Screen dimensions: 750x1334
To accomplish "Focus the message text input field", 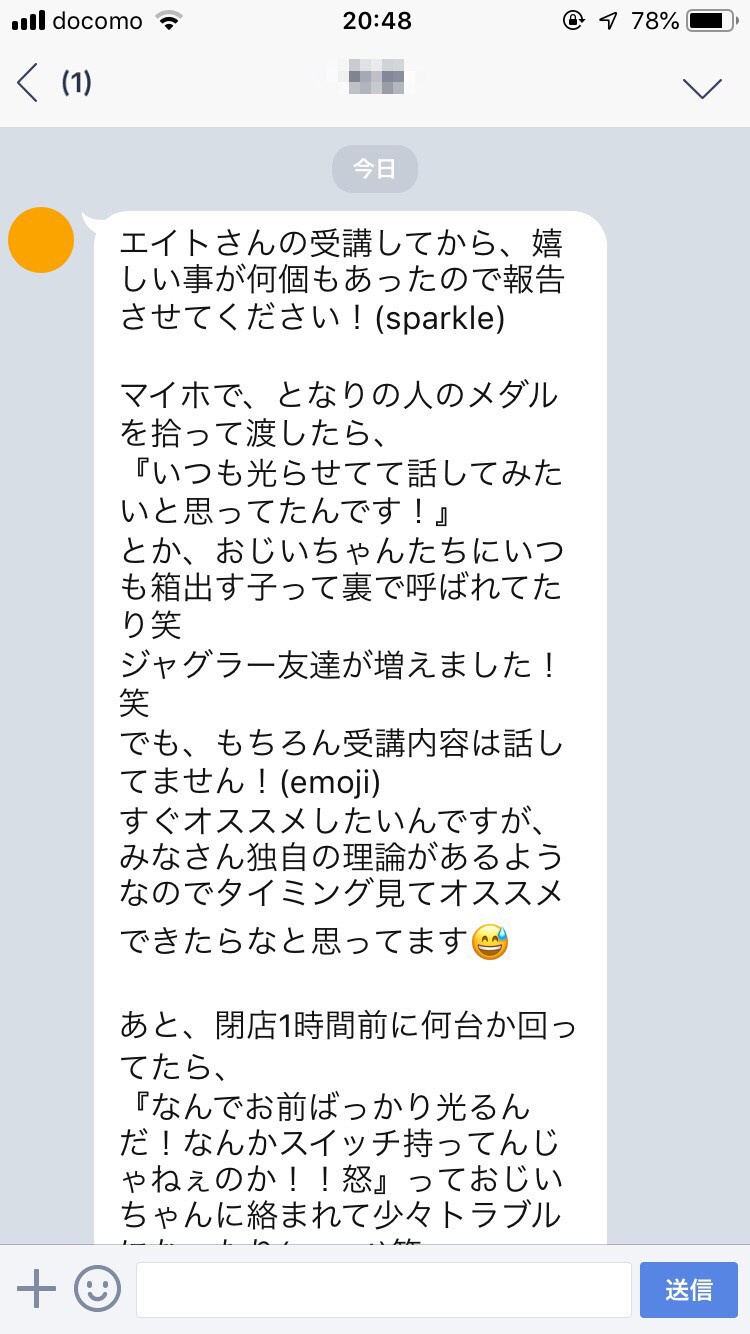I will point(383,1289).
